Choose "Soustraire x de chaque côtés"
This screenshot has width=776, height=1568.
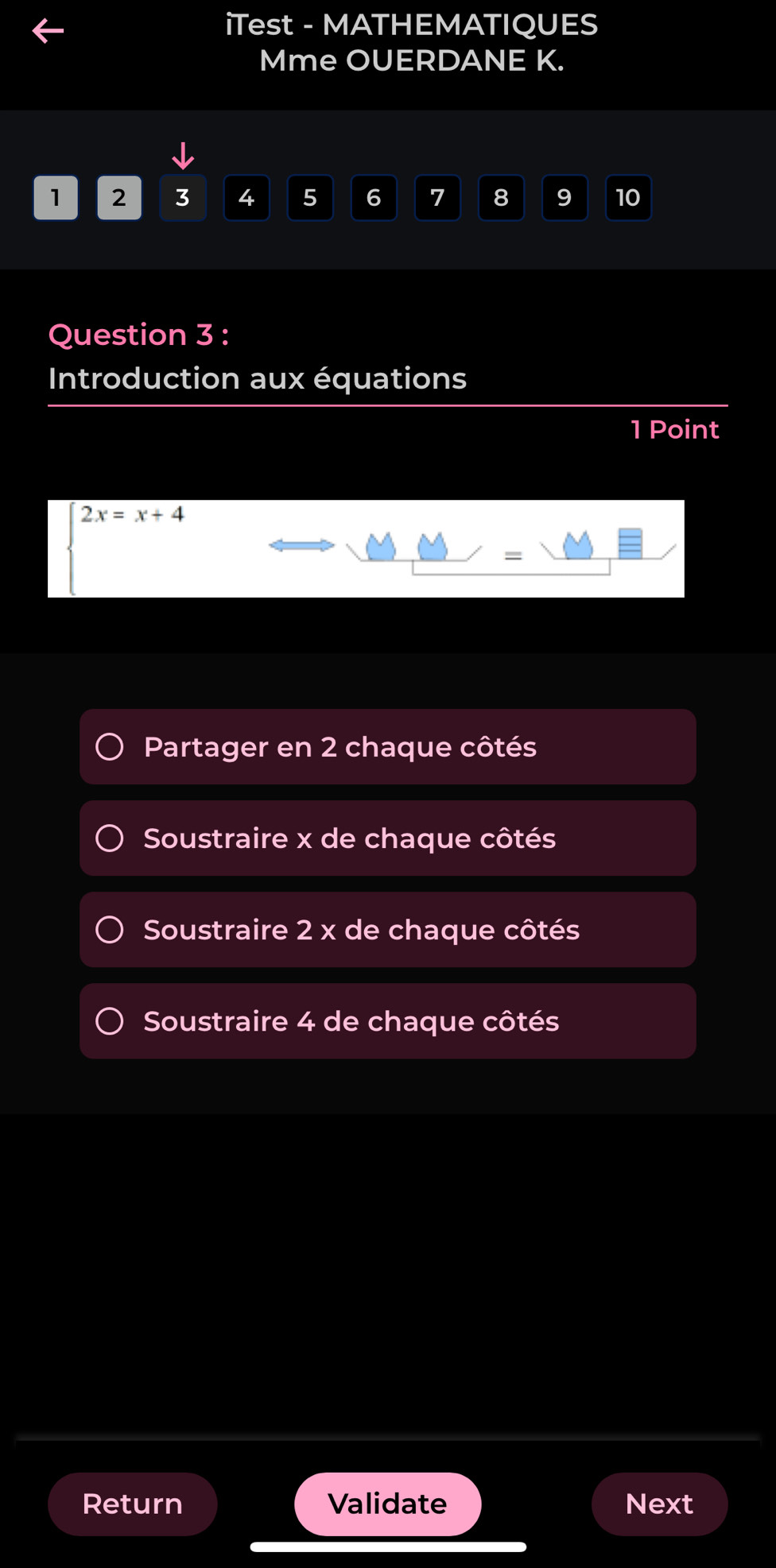point(387,838)
